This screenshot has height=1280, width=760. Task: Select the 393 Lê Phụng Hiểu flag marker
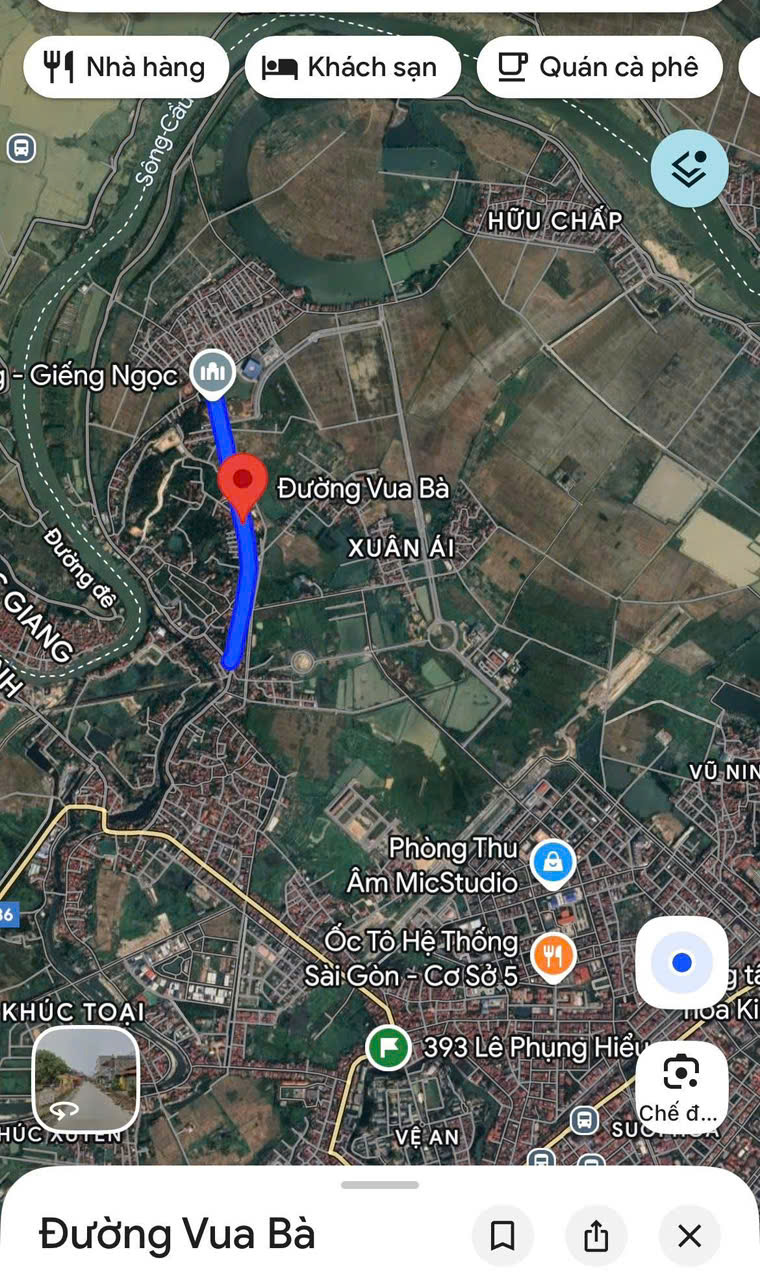coord(387,1047)
